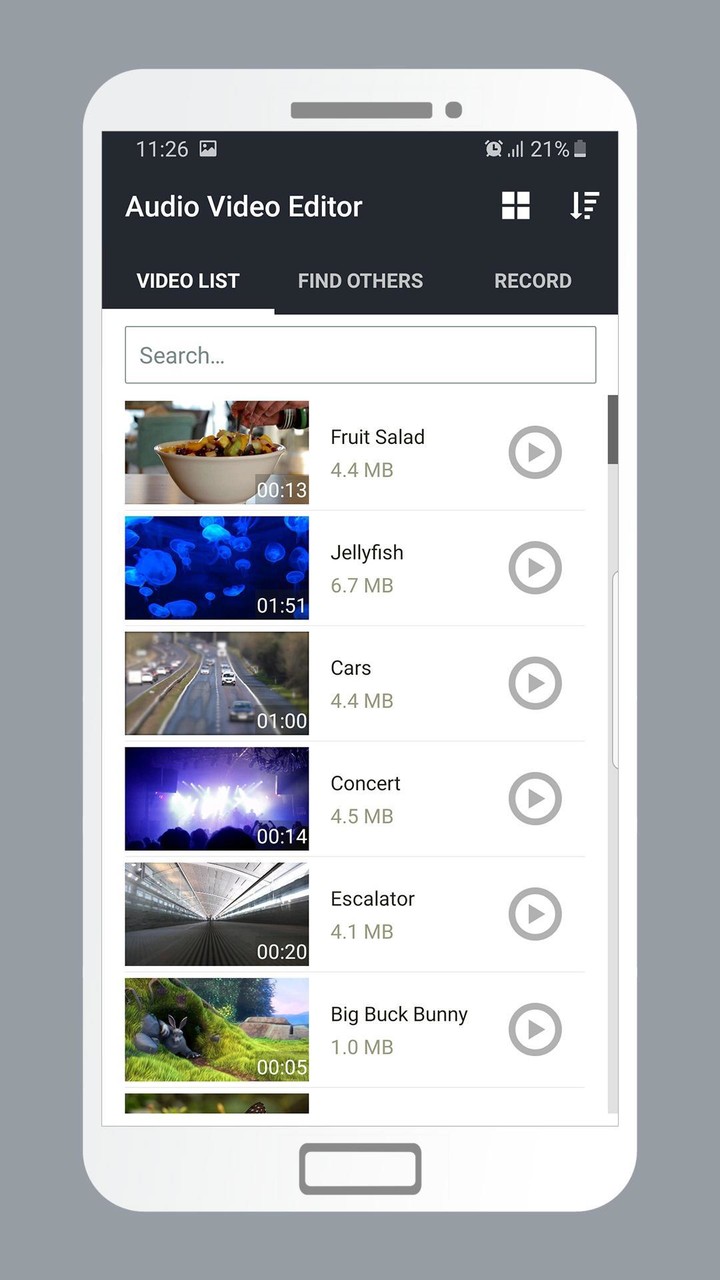Open the Fruit Salad video thumbnail
The image size is (720, 1280).
coord(216,452)
